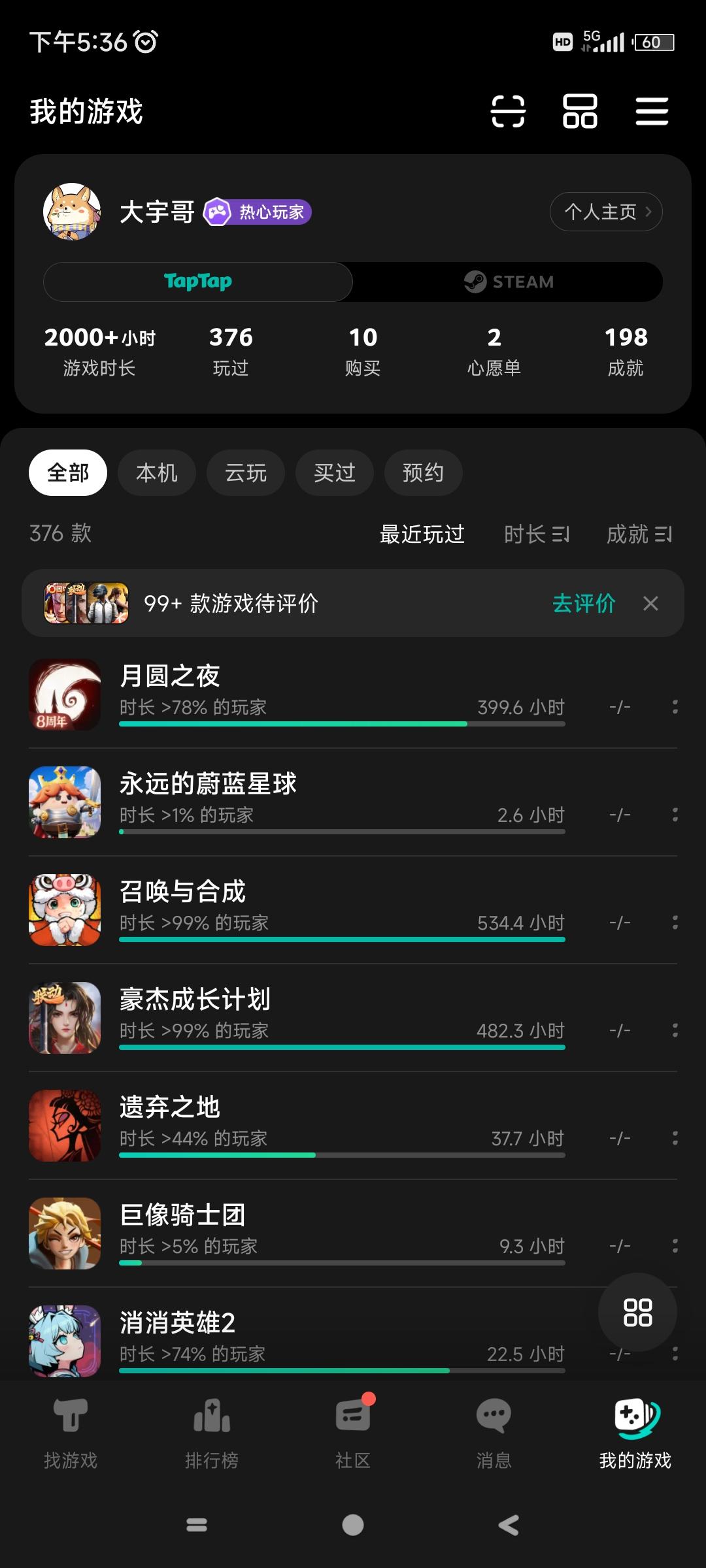Open the game 豪杰成长计划

point(195,1000)
